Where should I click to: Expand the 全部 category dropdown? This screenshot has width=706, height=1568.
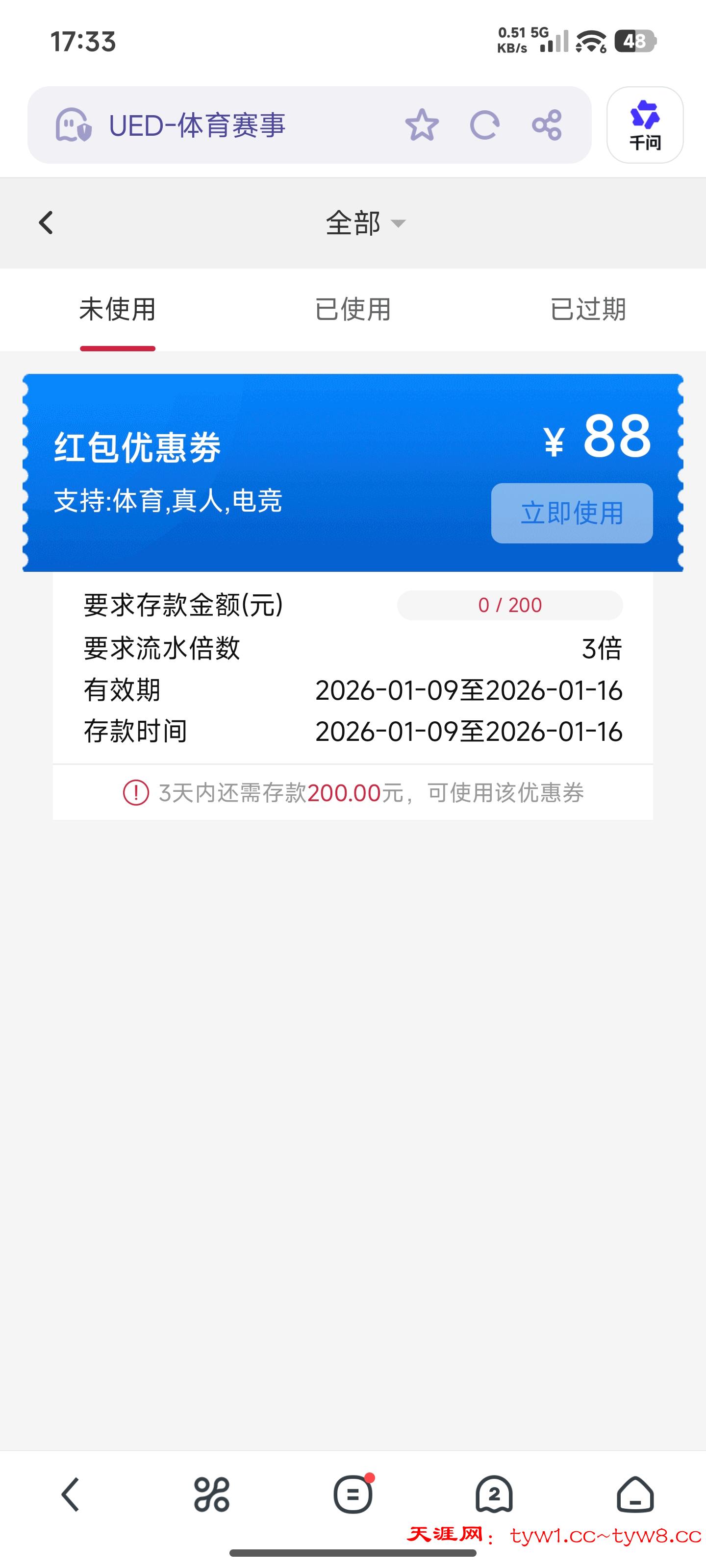(365, 223)
